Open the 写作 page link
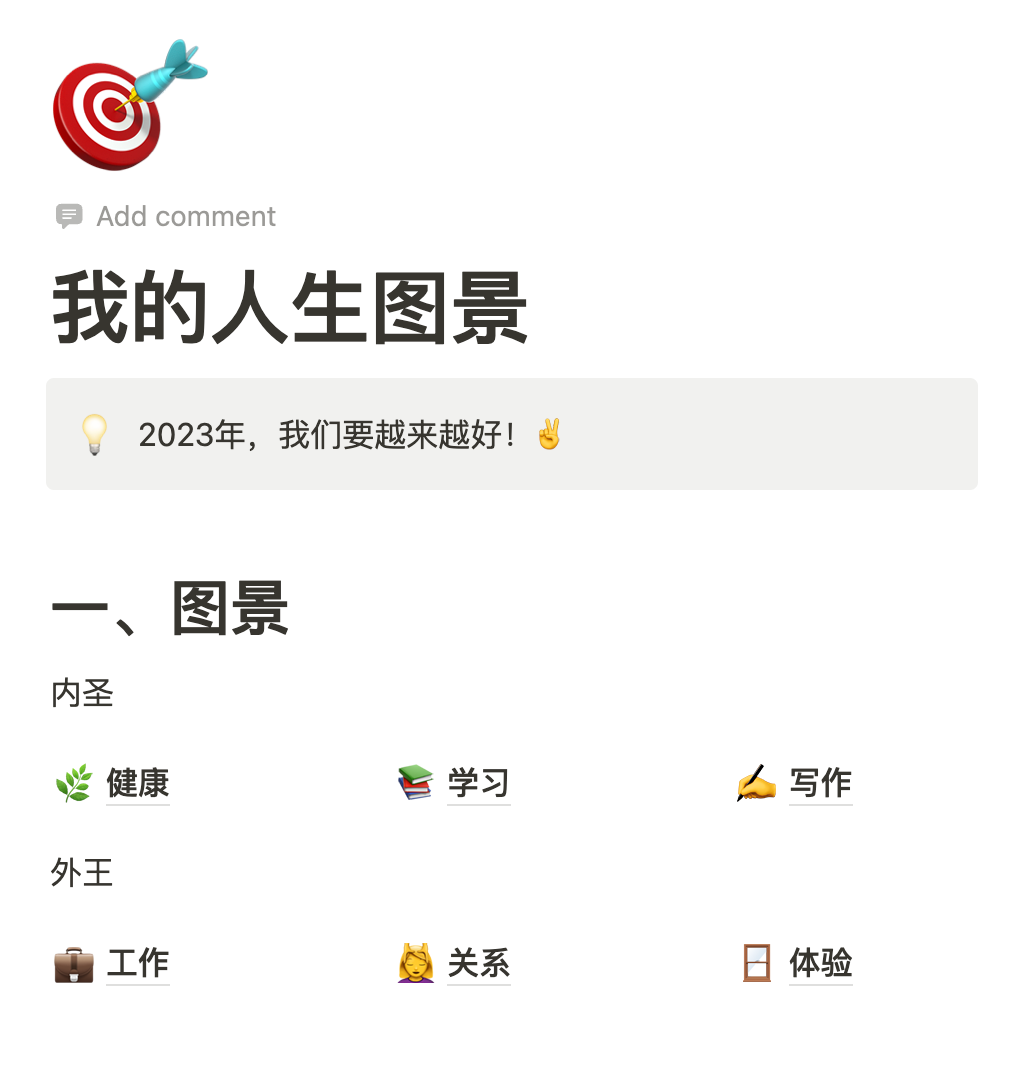Screen dimensions: 1014x1078 [820, 783]
